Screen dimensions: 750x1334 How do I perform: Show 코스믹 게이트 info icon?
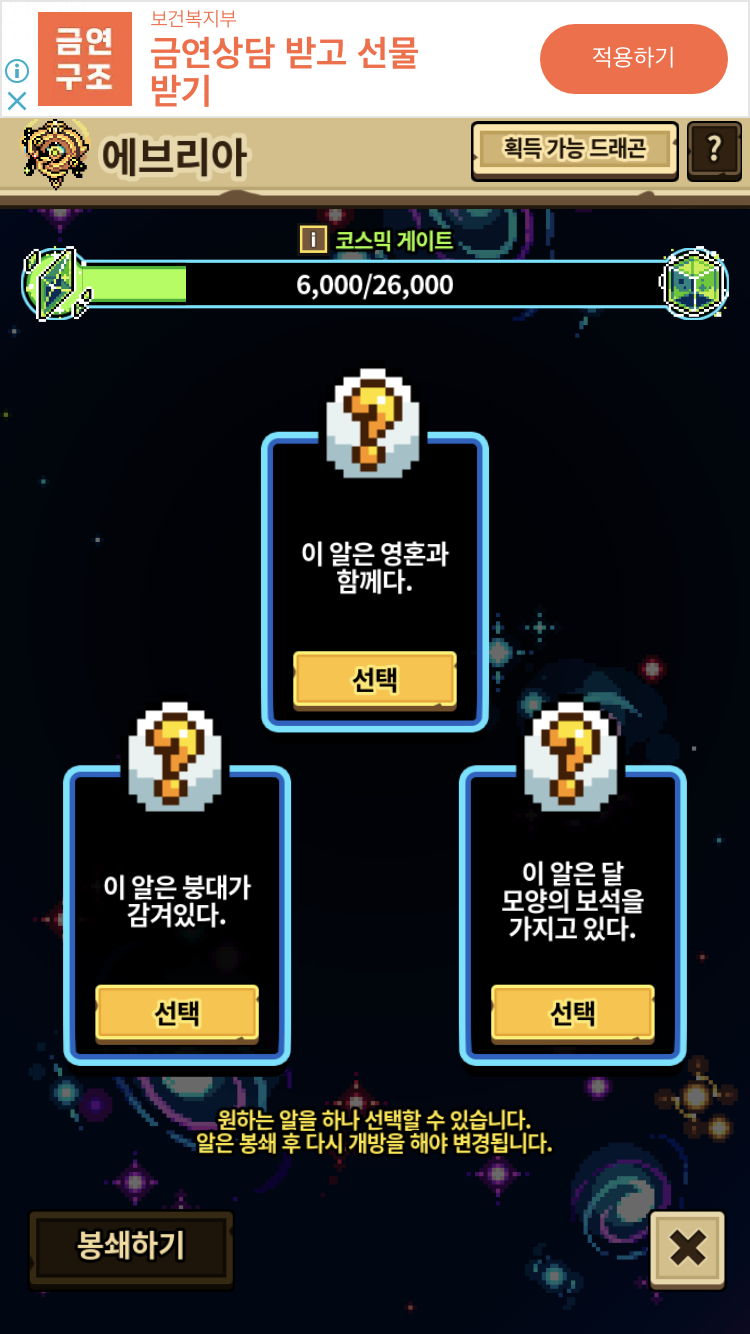point(313,239)
